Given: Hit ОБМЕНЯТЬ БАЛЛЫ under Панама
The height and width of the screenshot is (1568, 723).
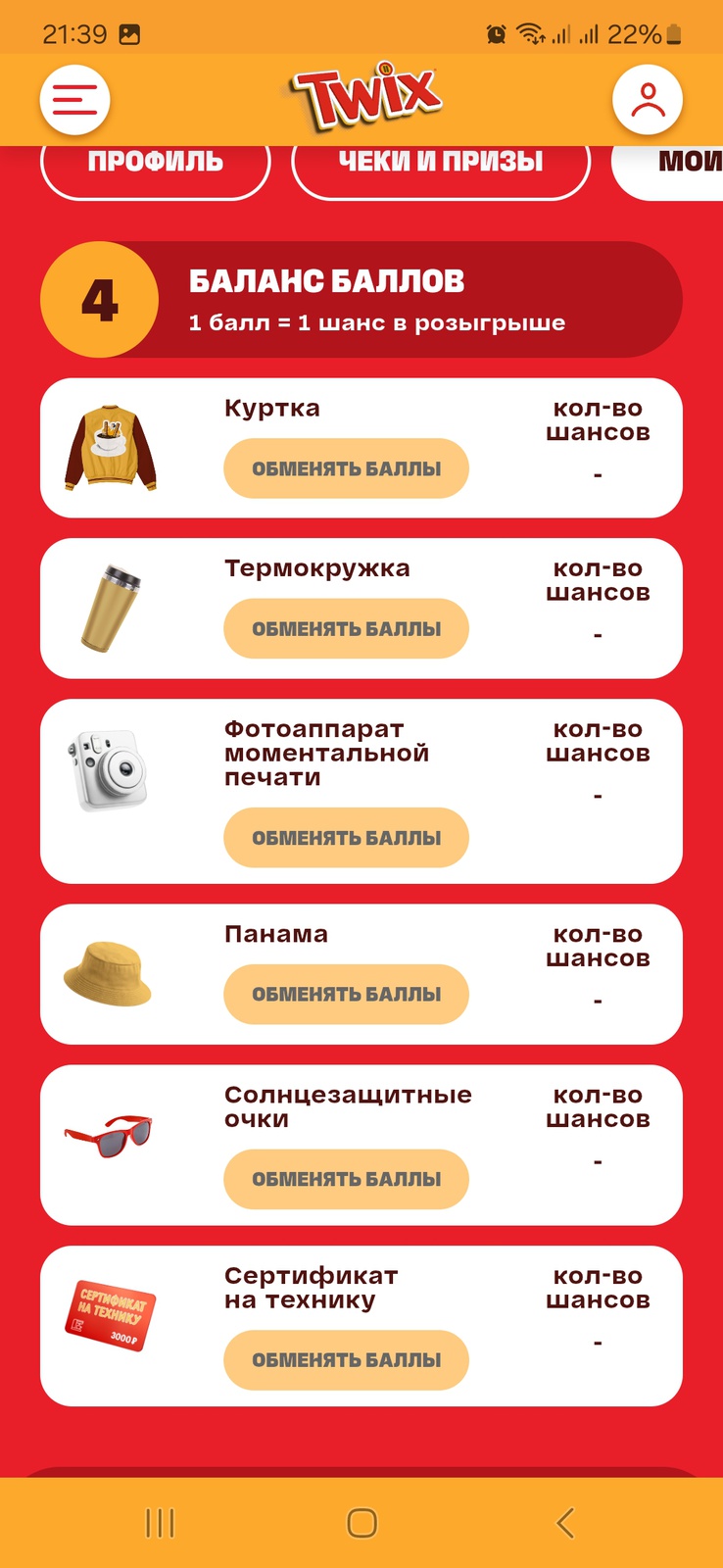Looking at the screenshot, I should 346,994.
